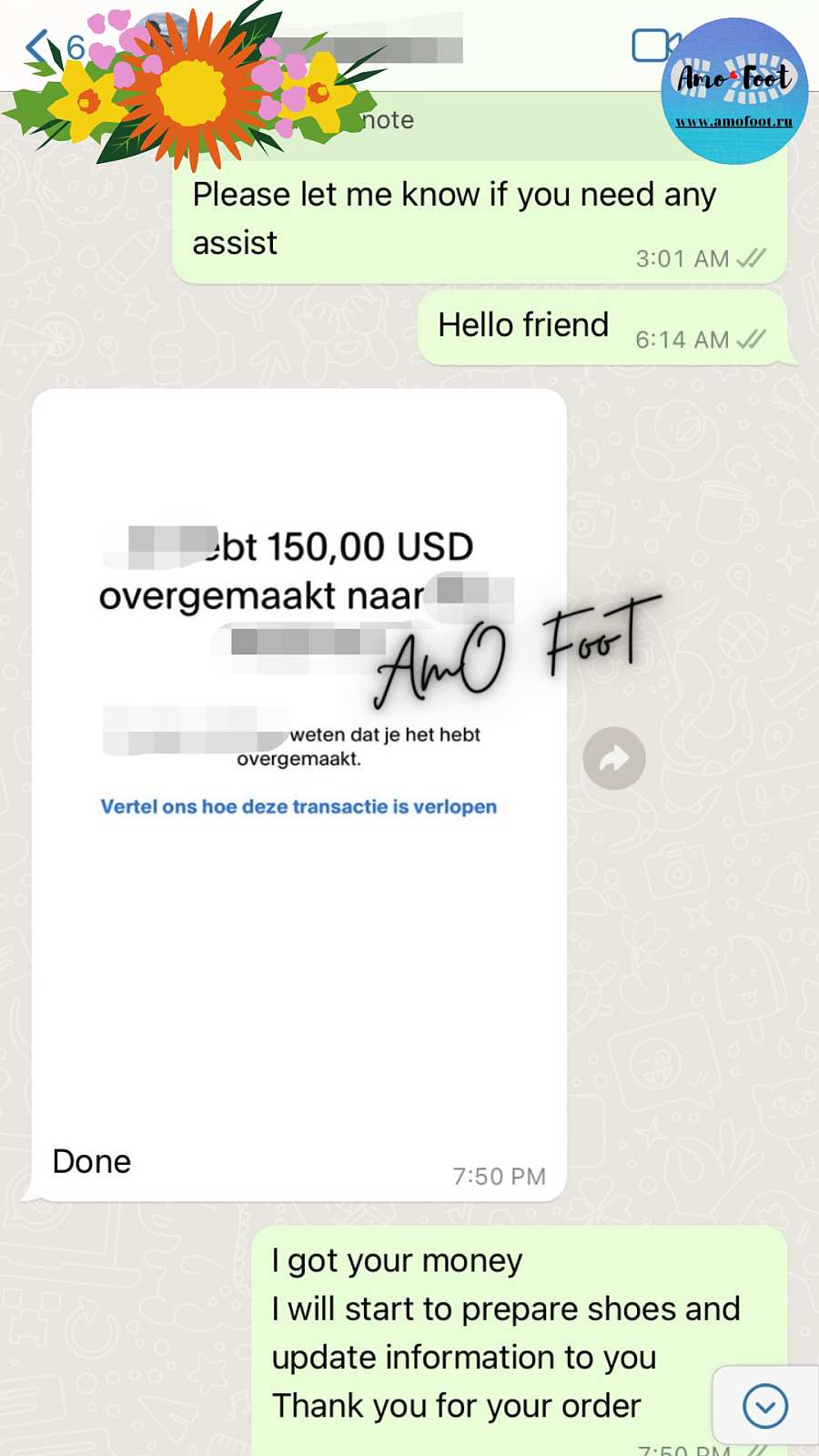Forward the payment screenshot message
The height and width of the screenshot is (1456, 819).
pyautogui.click(x=614, y=758)
